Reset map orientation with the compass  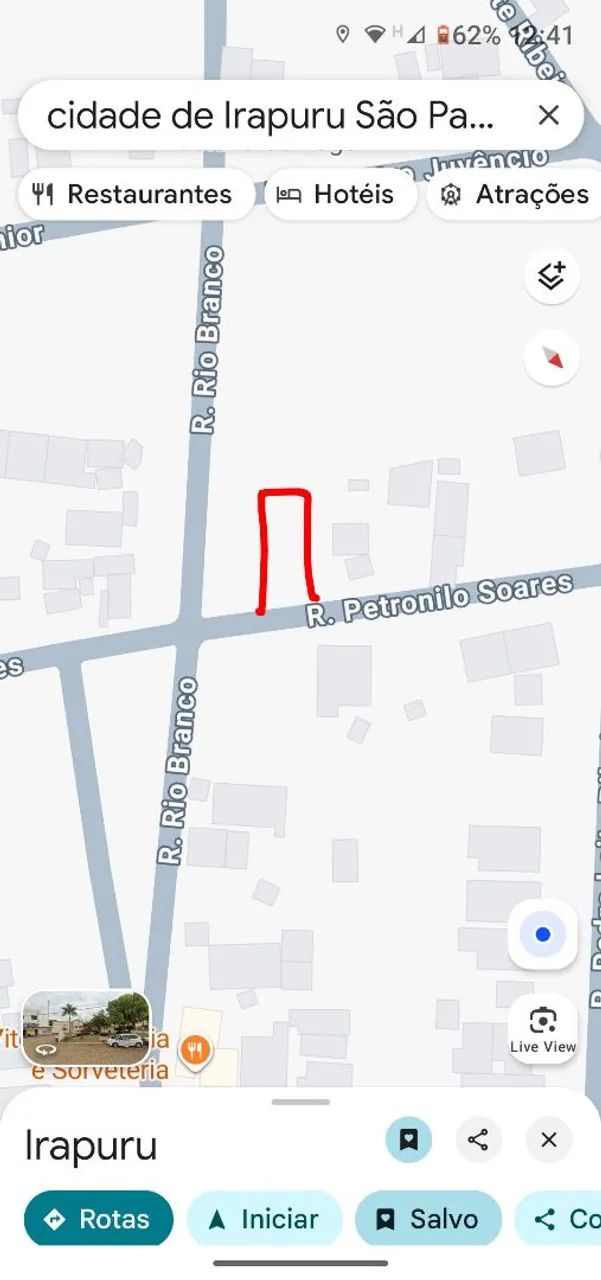[551, 358]
